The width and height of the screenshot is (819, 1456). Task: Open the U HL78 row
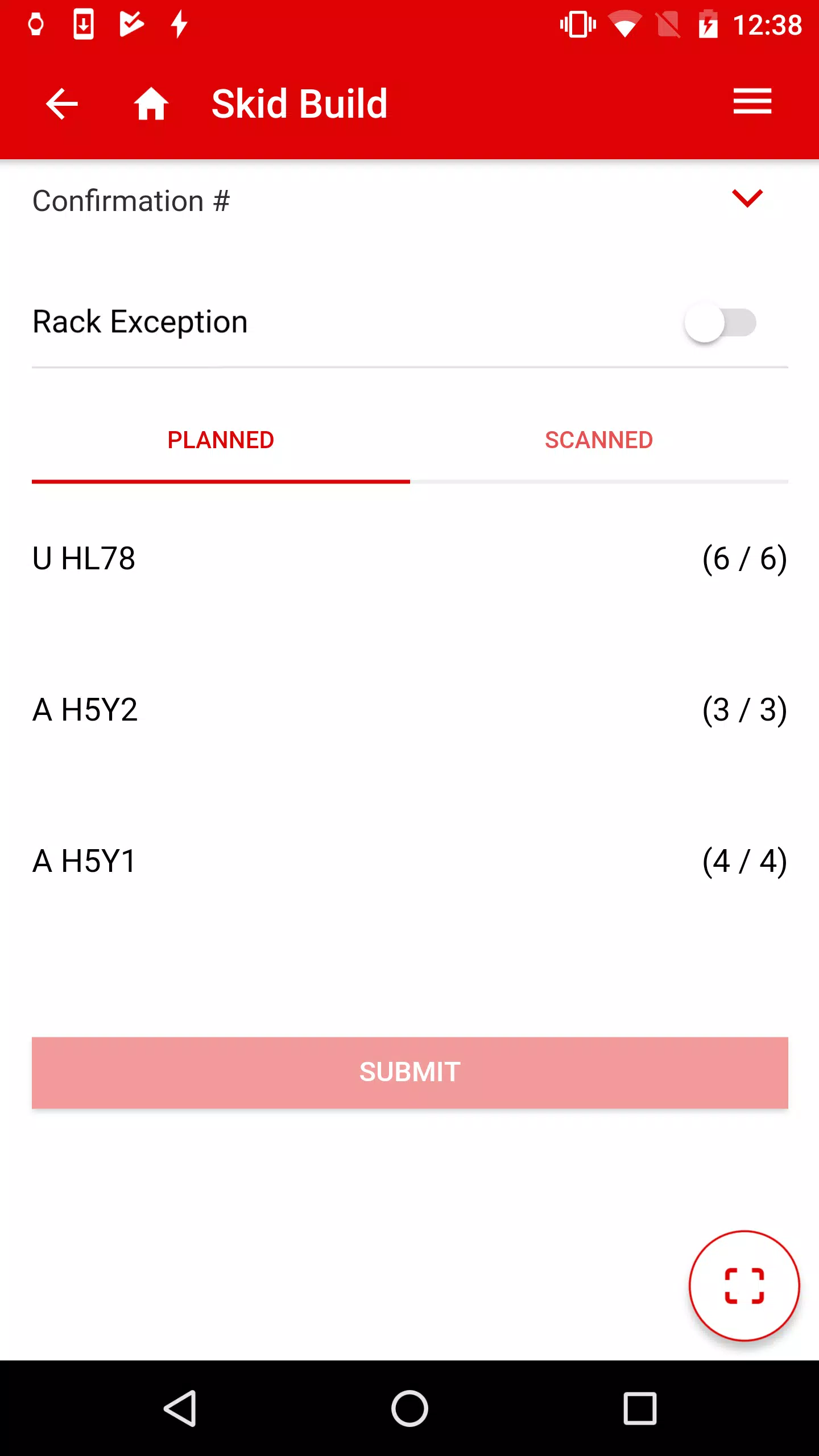tap(409, 559)
